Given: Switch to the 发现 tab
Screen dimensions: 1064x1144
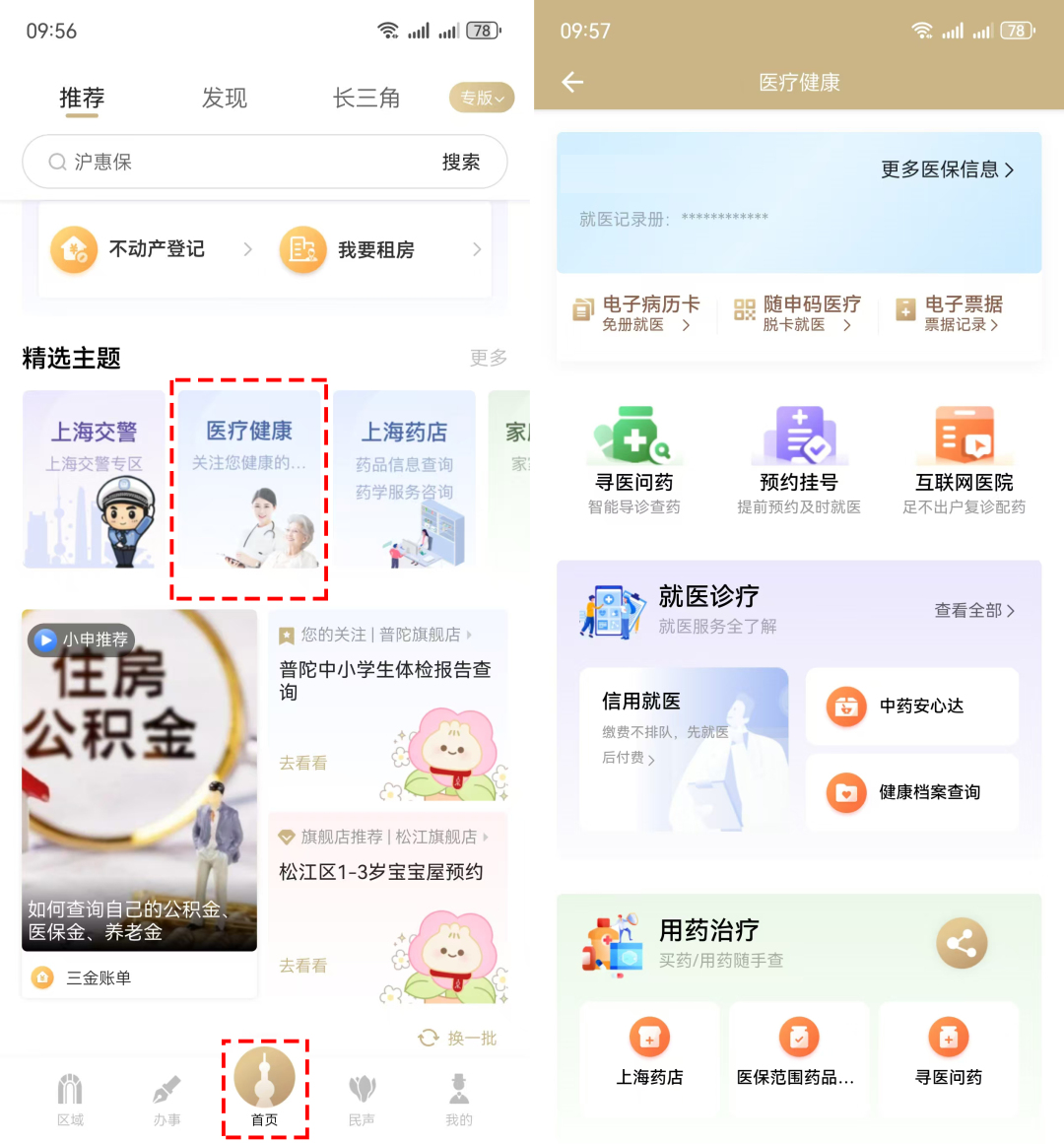Looking at the screenshot, I should [224, 98].
